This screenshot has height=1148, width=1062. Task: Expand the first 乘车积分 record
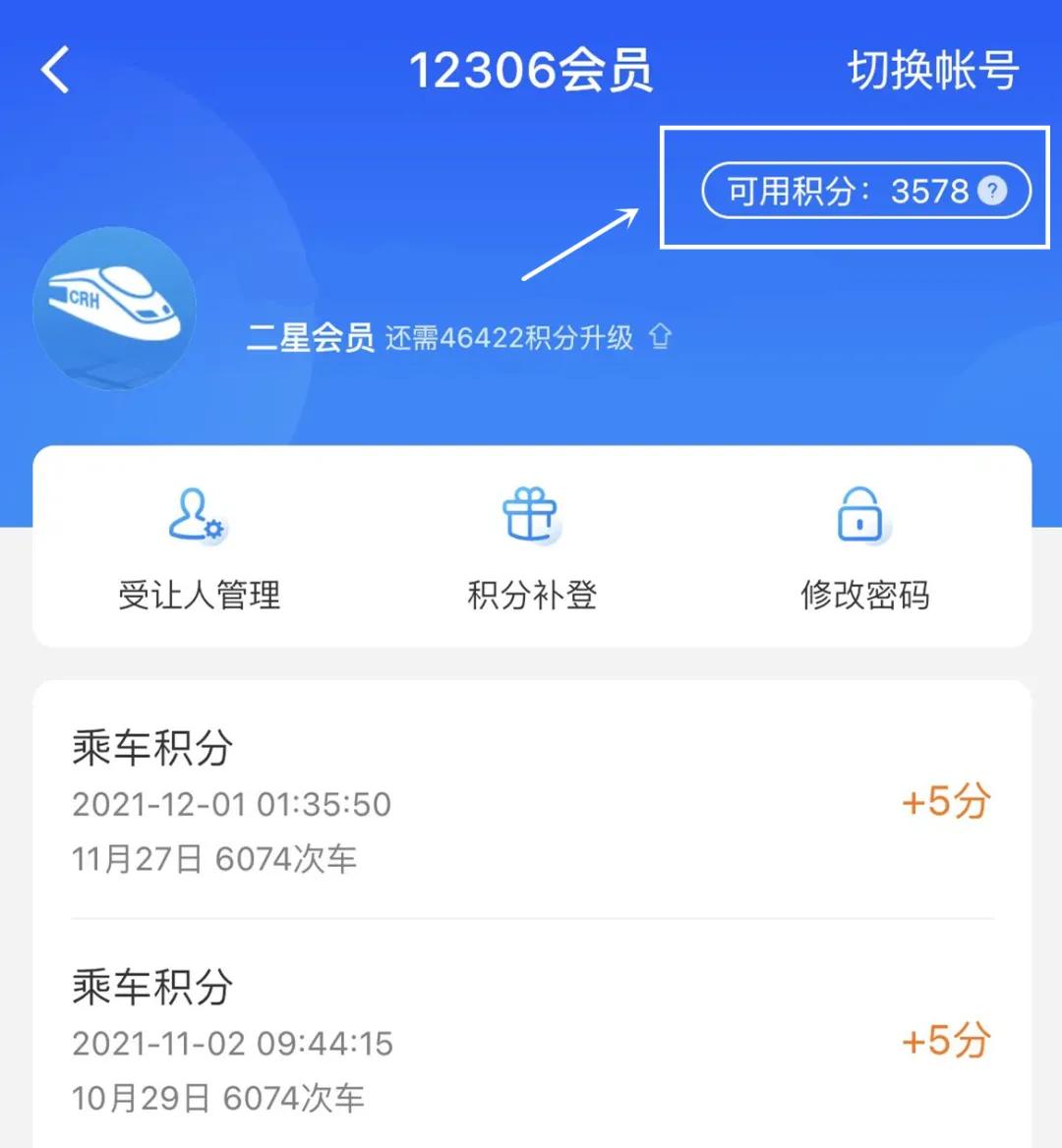click(152, 747)
